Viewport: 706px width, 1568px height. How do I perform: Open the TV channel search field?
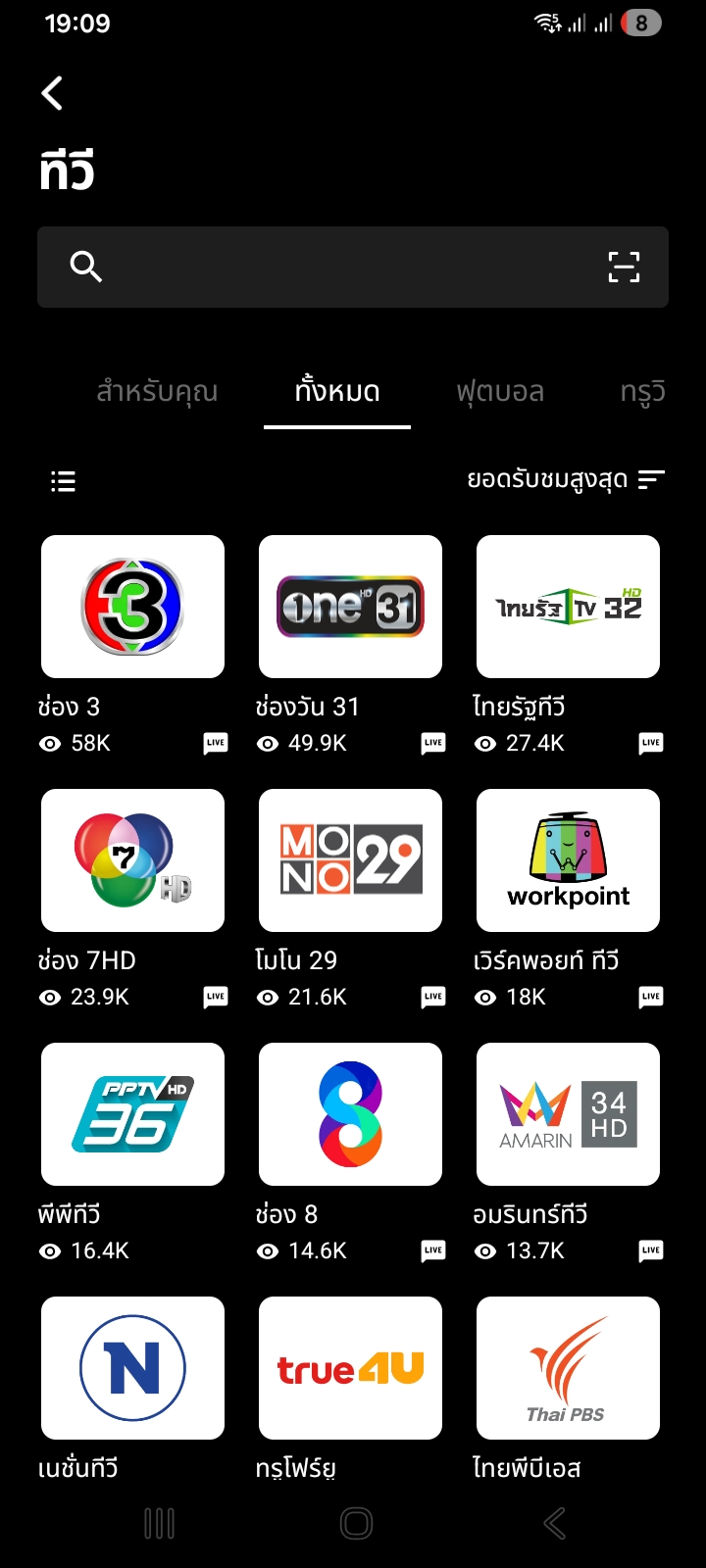pos(333,267)
